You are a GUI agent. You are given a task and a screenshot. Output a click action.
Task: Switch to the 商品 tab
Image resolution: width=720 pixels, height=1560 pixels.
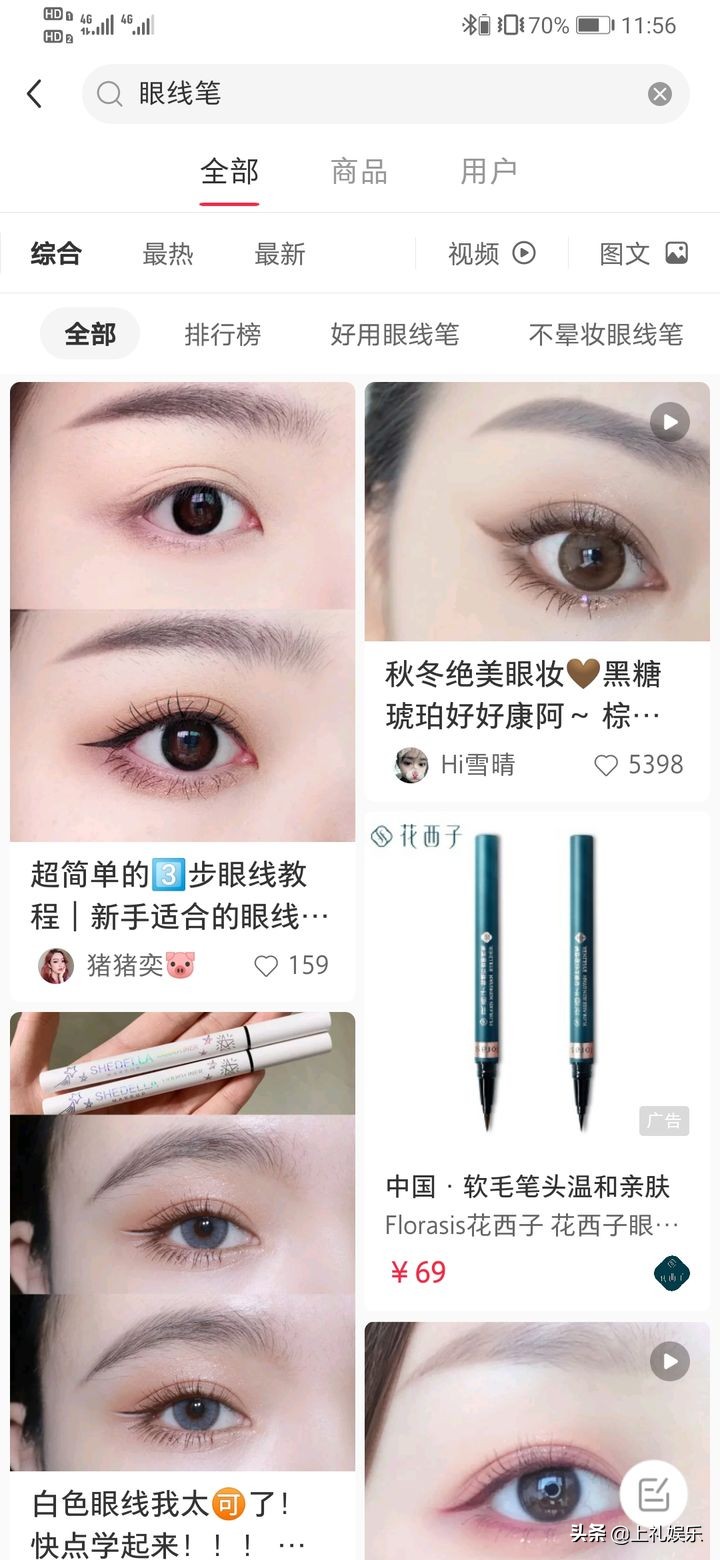pos(358,171)
